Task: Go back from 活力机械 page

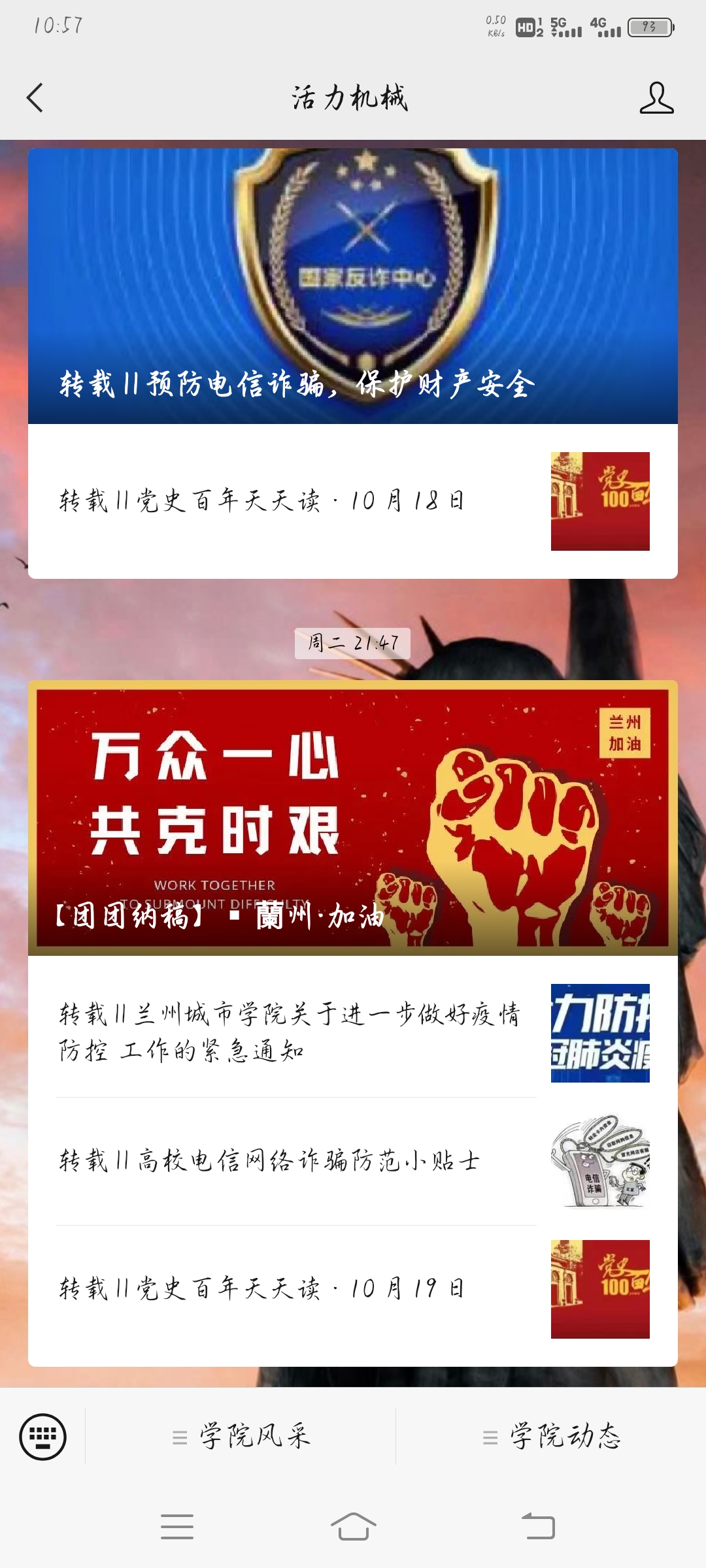Action: click(x=35, y=98)
